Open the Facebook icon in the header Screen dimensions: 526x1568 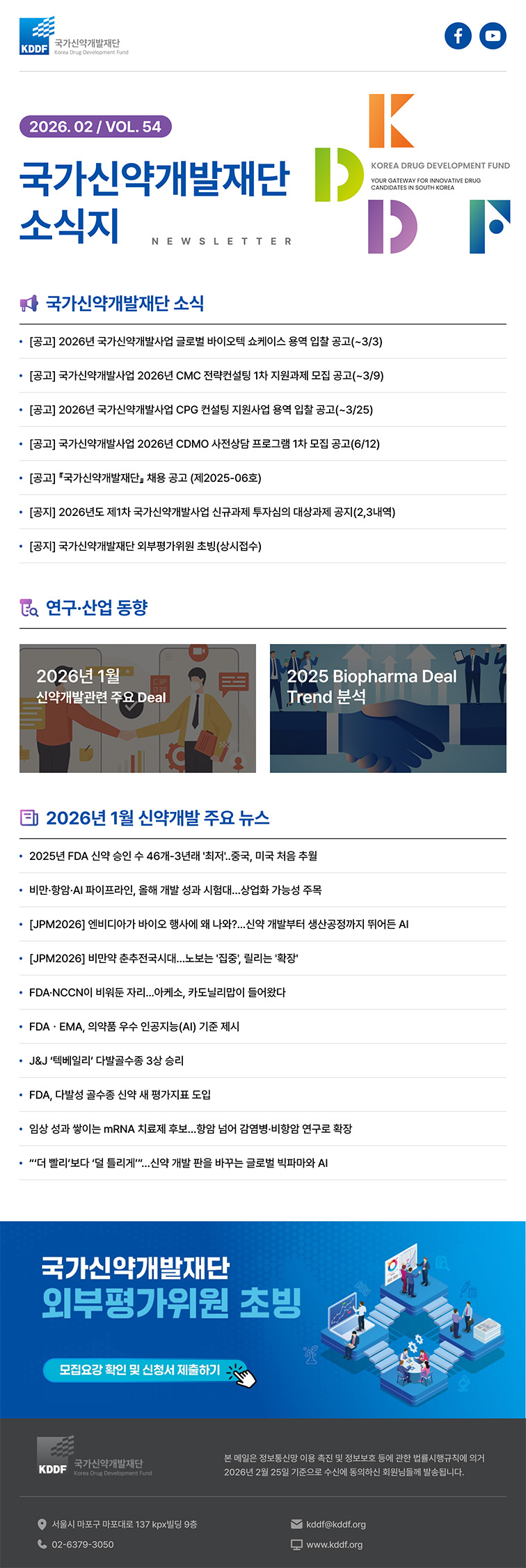click(x=458, y=36)
